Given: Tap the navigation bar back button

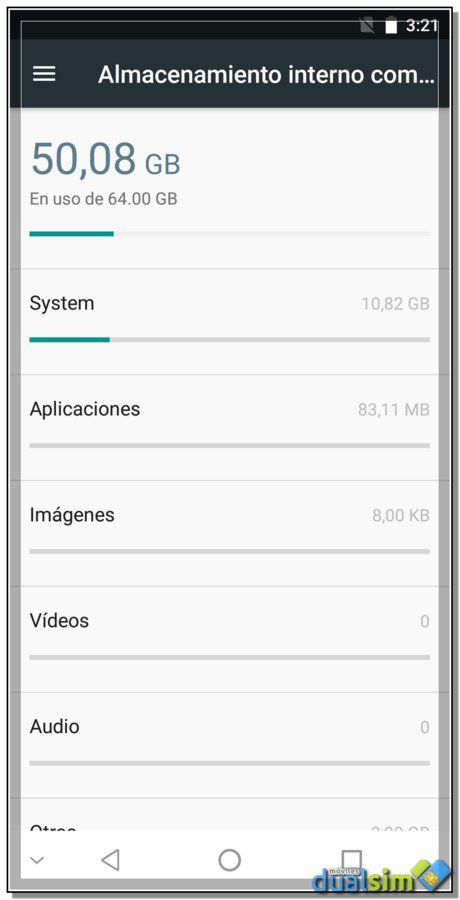Looking at the screenshot, I should (110, 860).
